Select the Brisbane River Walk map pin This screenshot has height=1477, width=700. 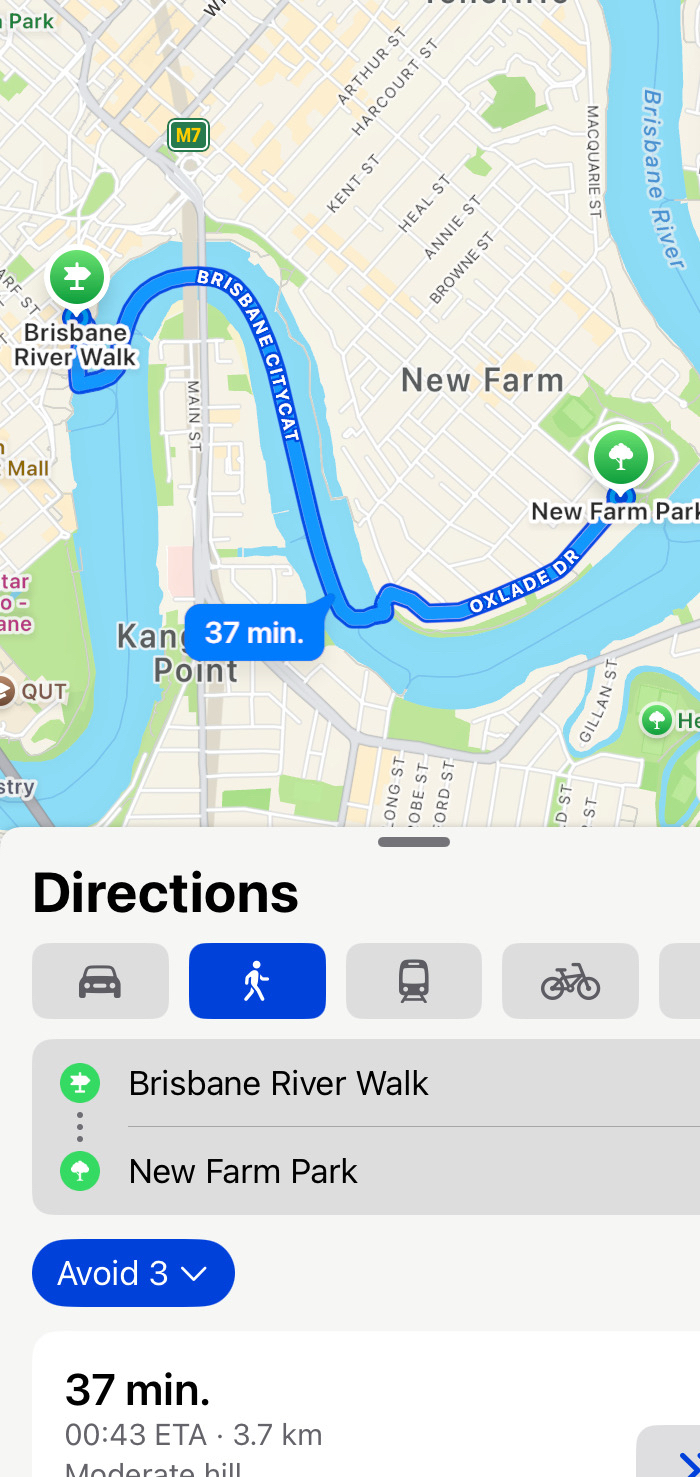77,277
